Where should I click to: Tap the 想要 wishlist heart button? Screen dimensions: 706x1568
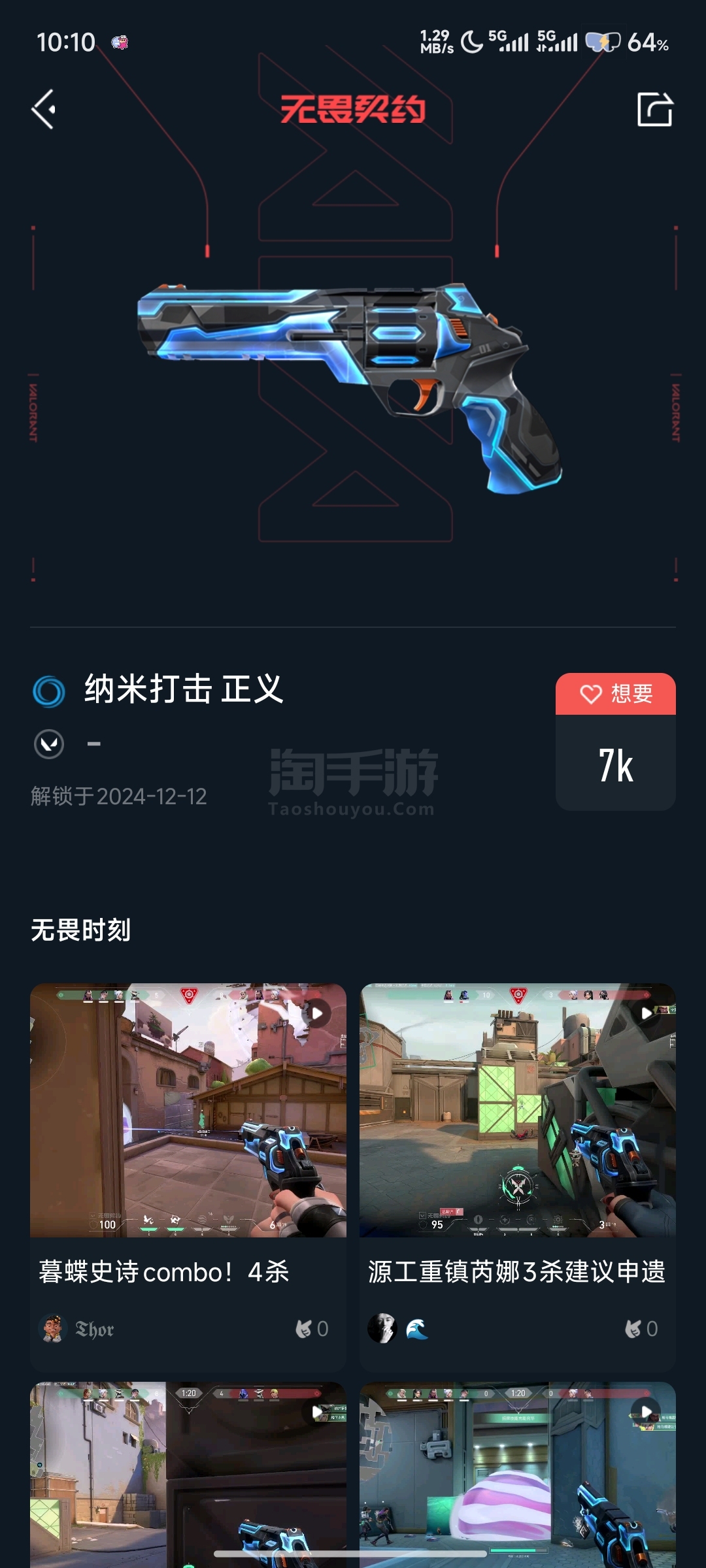coord(615,694)
